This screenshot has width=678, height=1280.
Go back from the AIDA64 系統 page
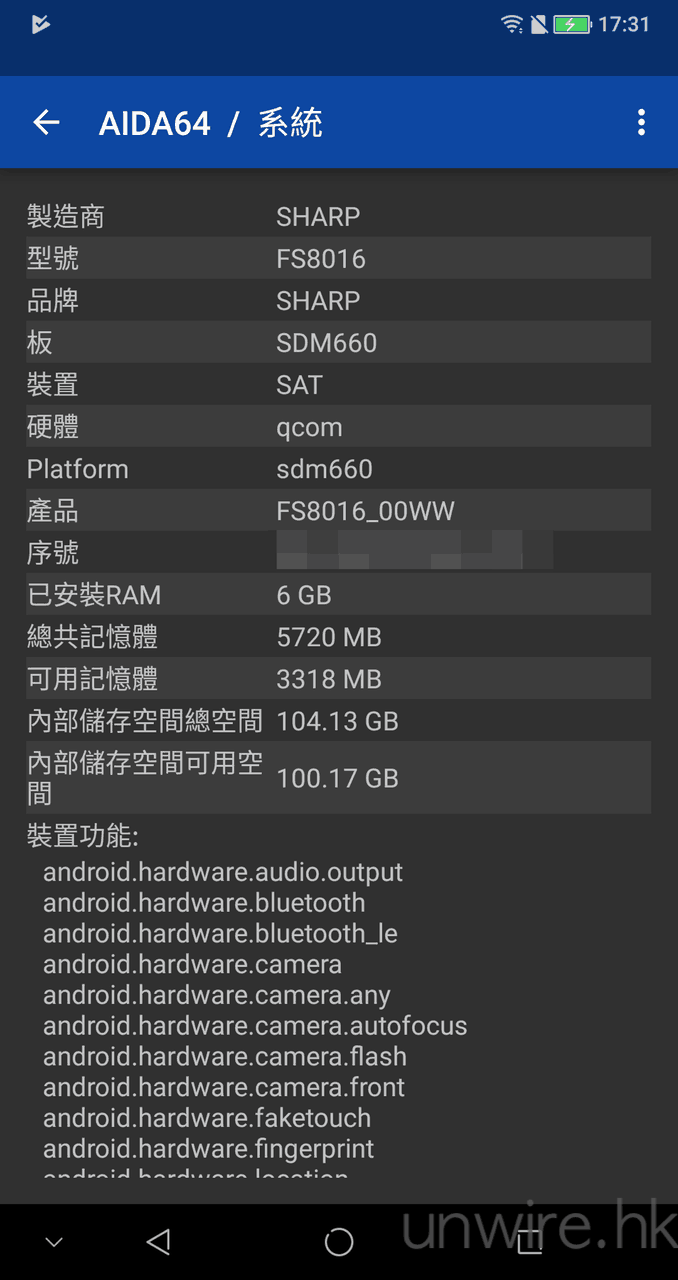click(x=46, y=123)
